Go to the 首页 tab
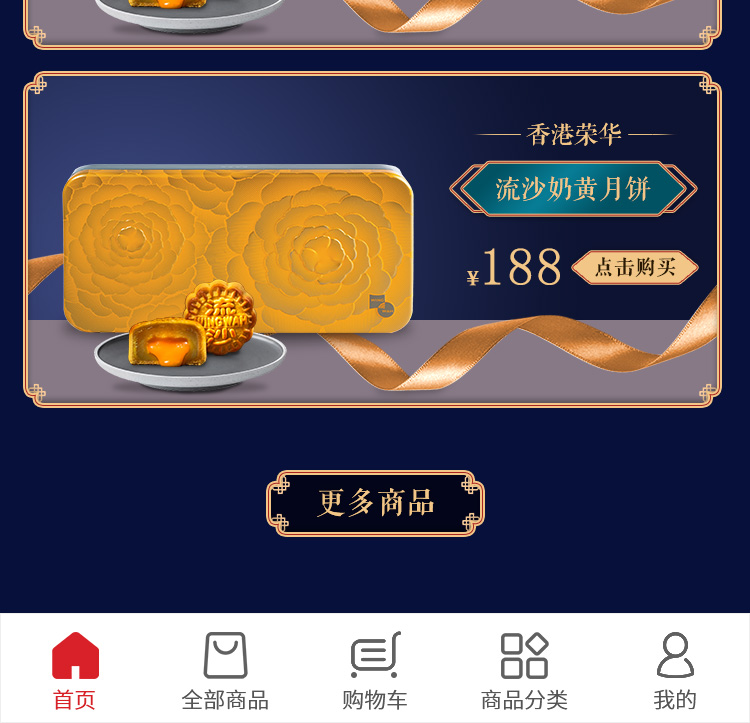The width and height of the screenshot is (750, 723). [75, 670]
